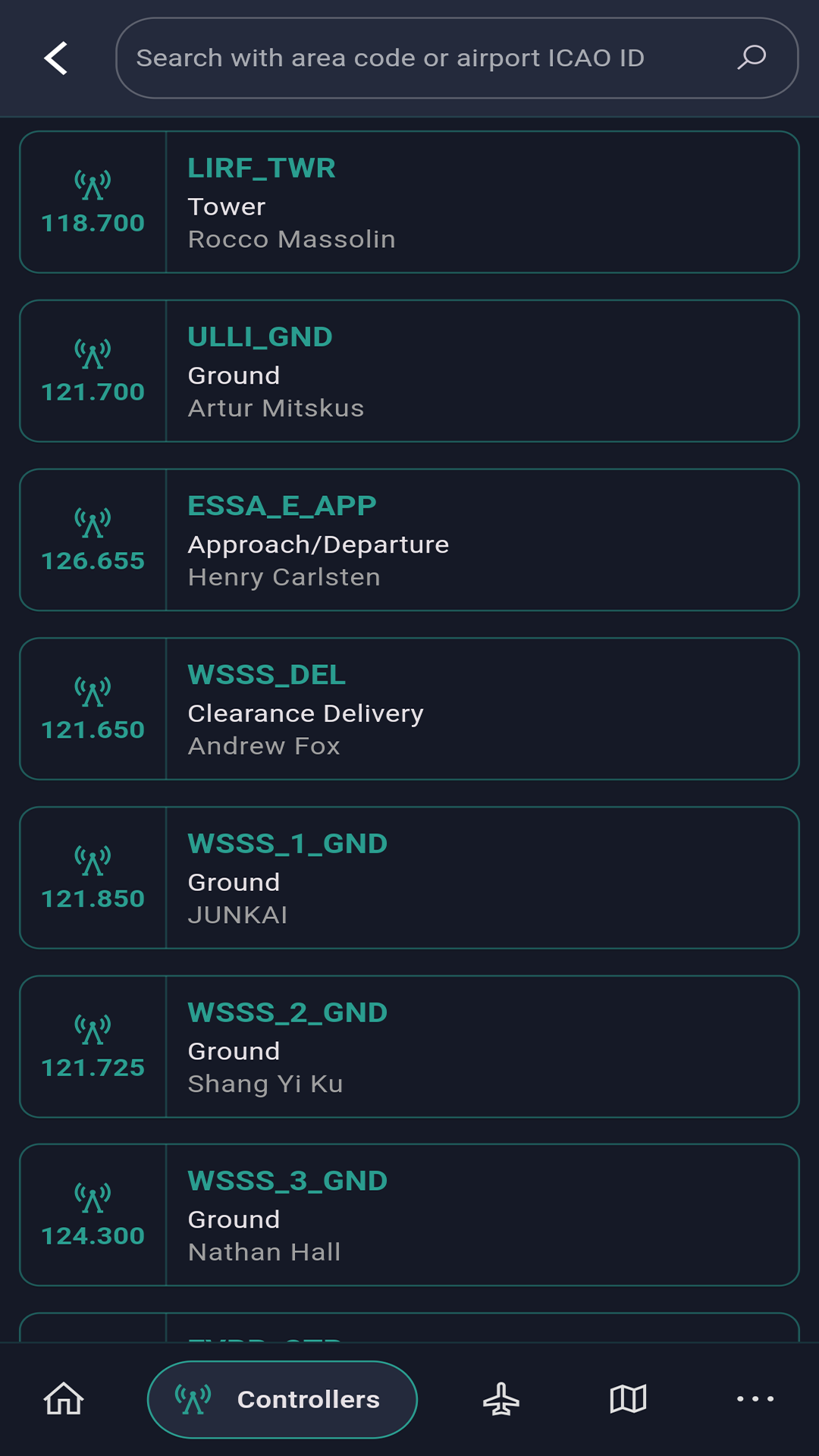
Task: Open WSSS_1_GND controller JUNKAI
Action: [409, 878]
